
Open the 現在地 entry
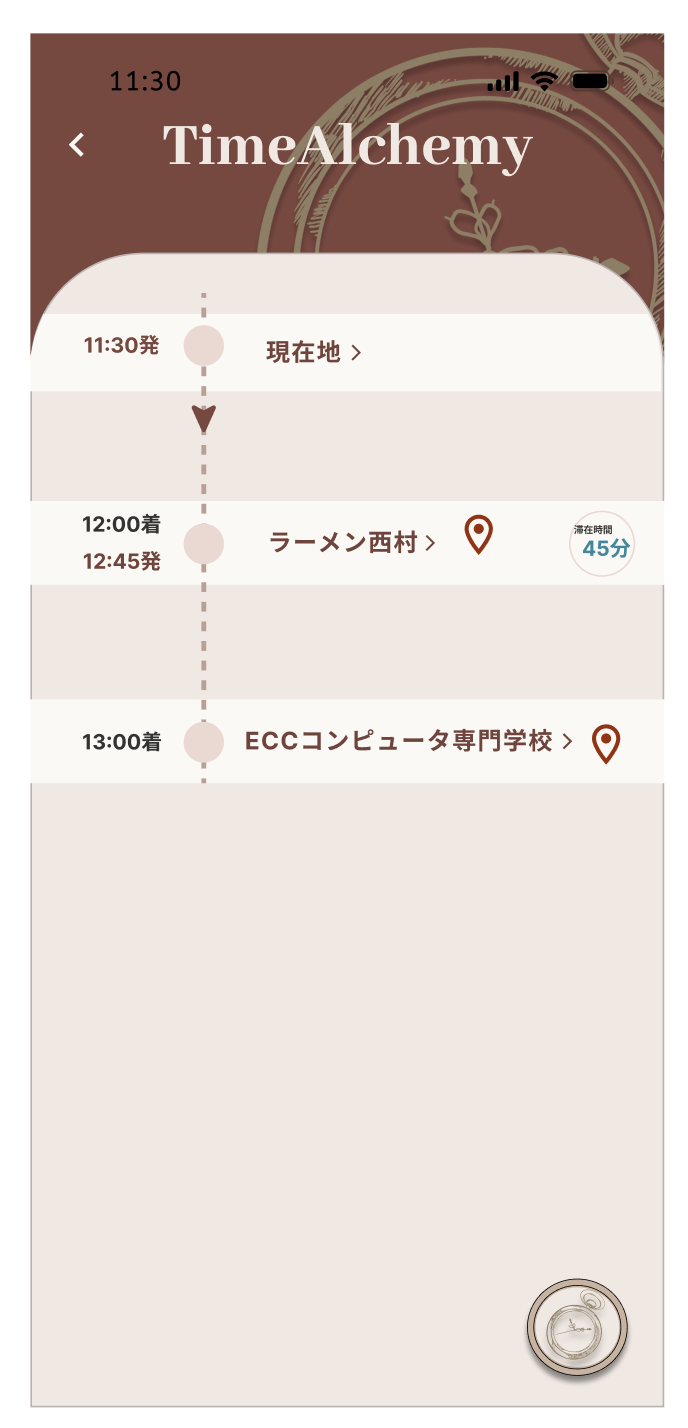coord(313,352)
